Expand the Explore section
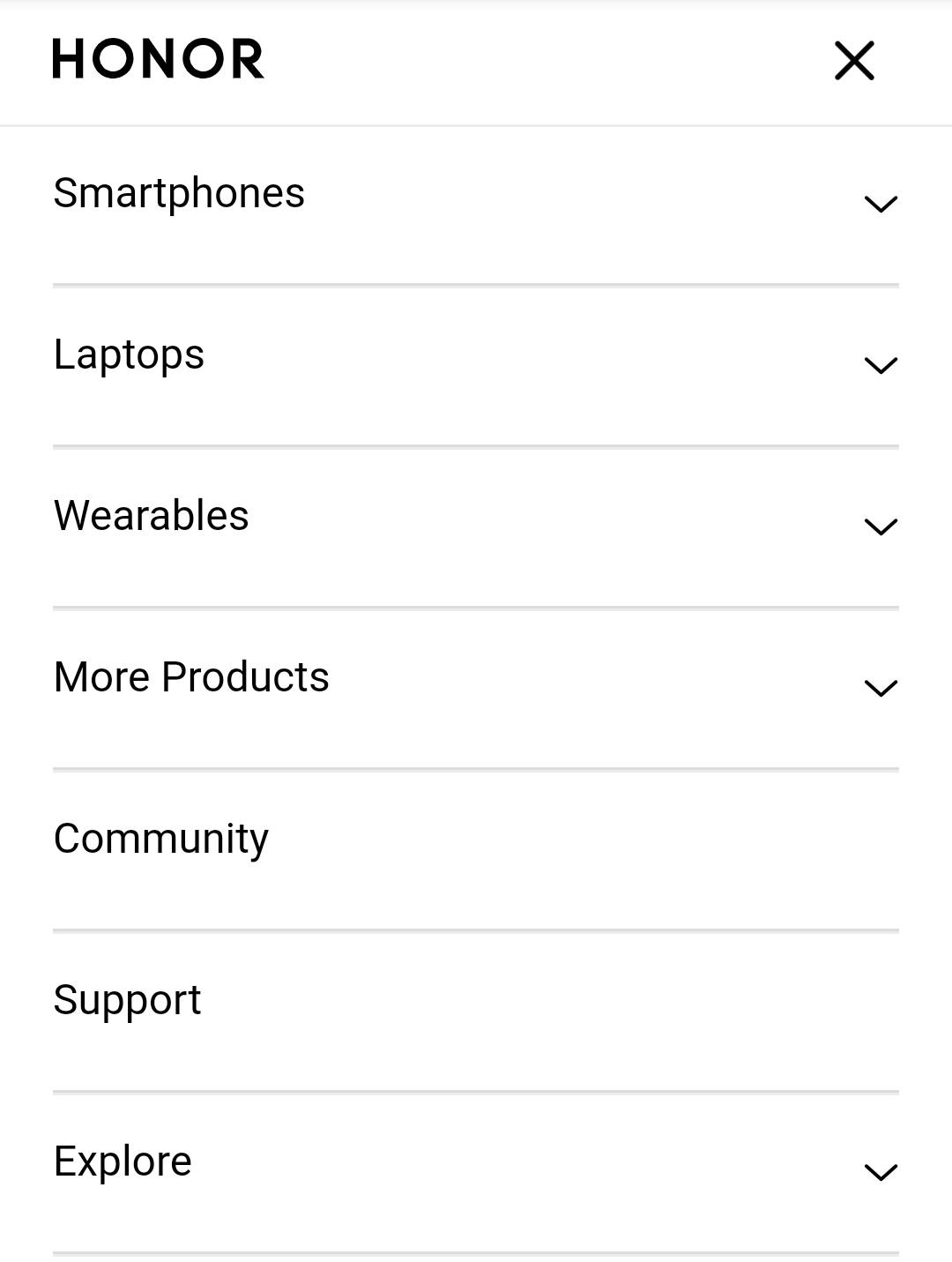The image size is (952, 1262). 880,1171
